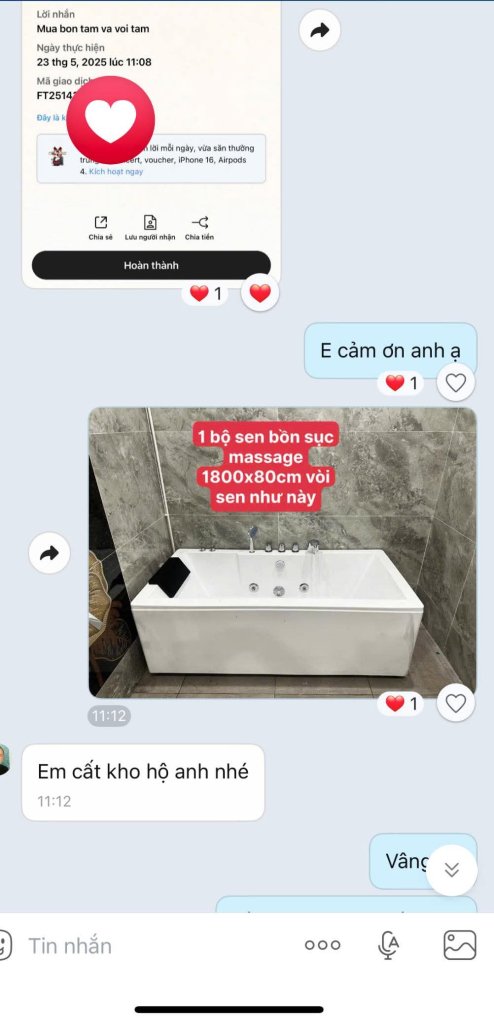React with a heart on the bathtub photo
This screenshot has width=494, height=1024.
[x=455, y=703]
